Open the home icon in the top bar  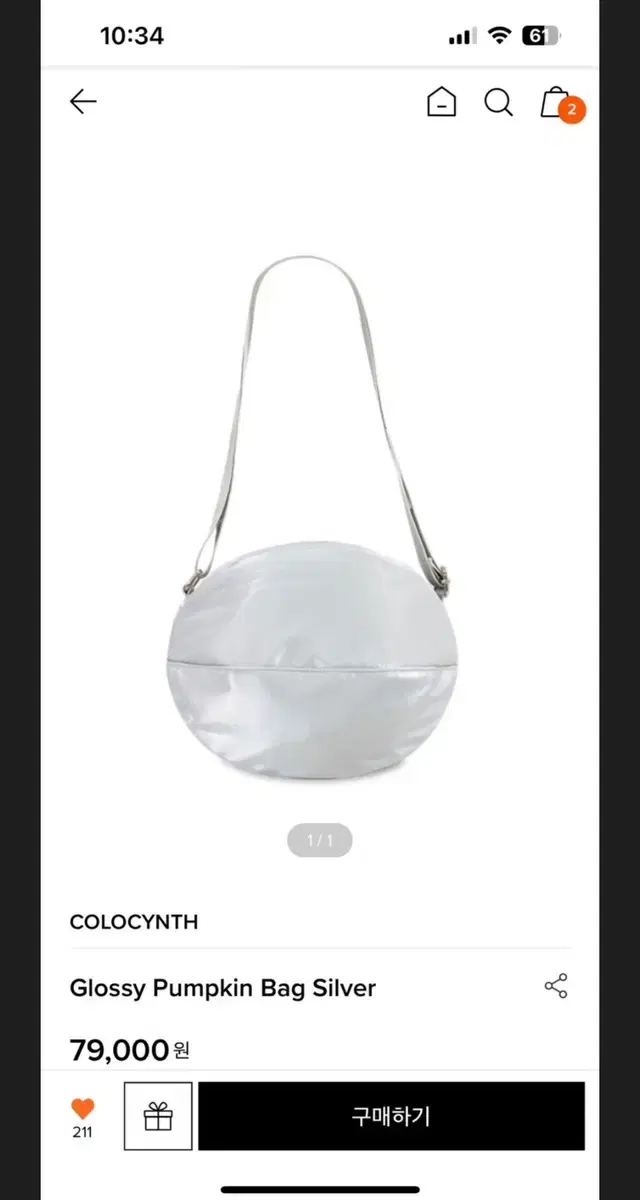coord(441,102)
